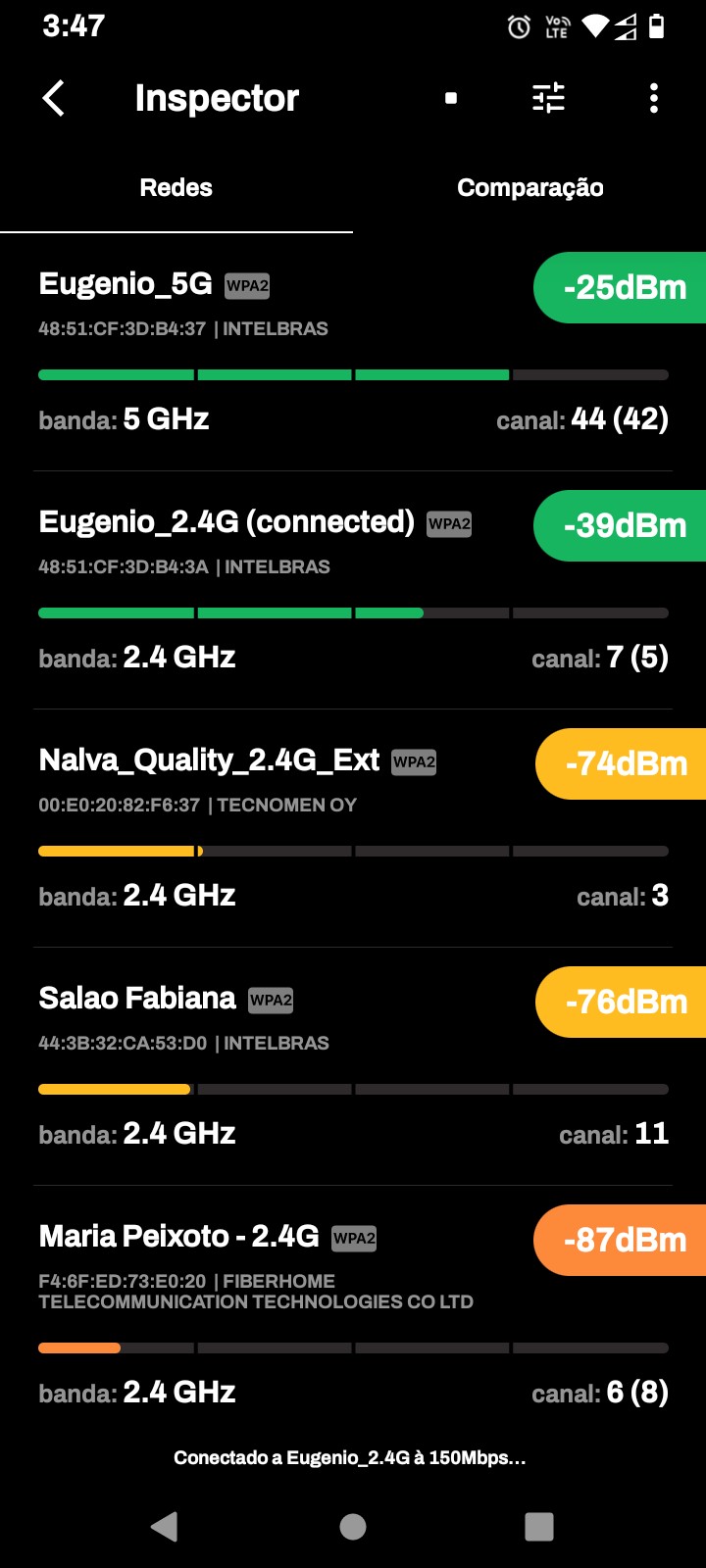The height and width of the screenshot is (1568, 706).
Task: Select the Salao Fabiana network
Action: click(294, 1067)
